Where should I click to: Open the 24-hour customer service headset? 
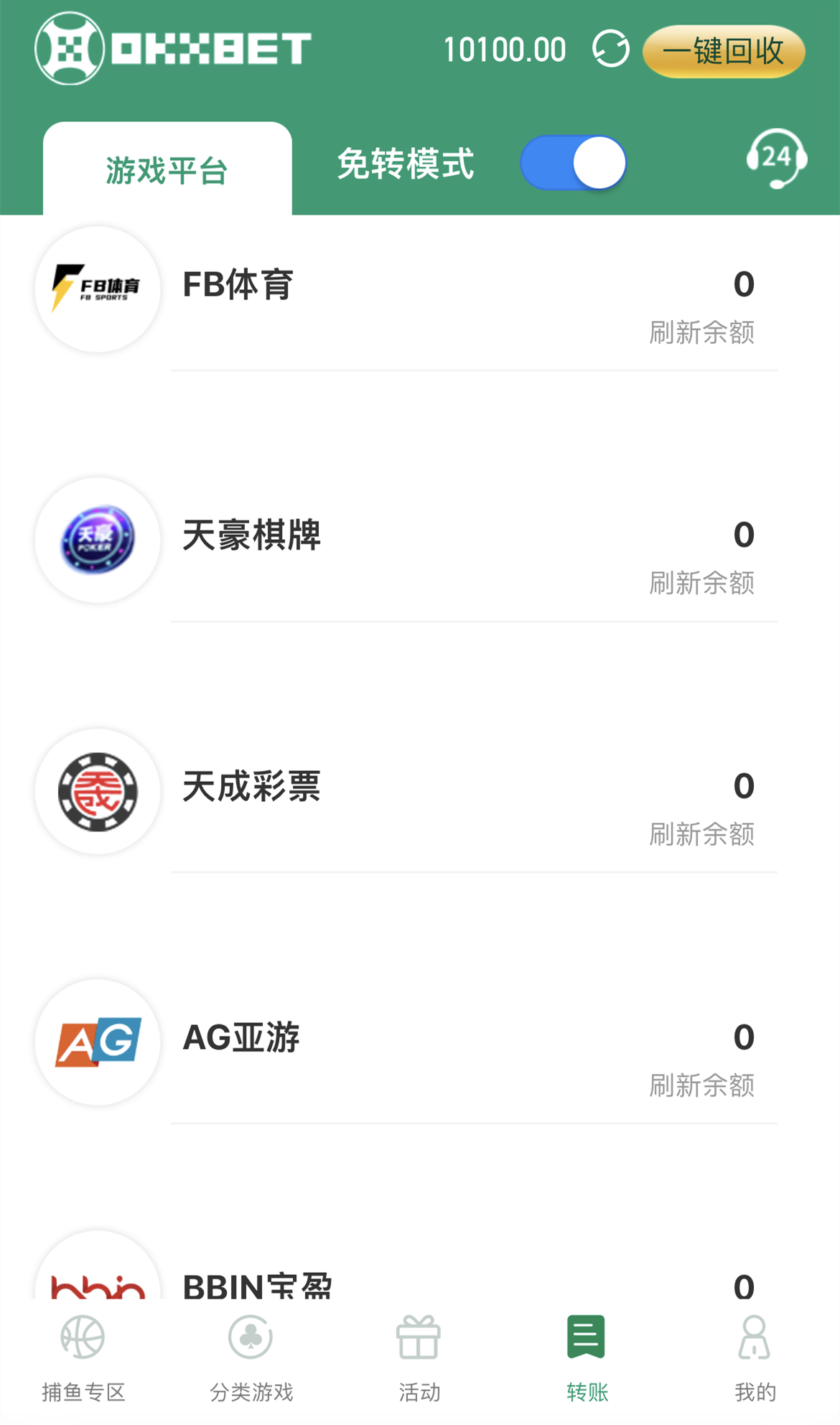coord(777,159)
